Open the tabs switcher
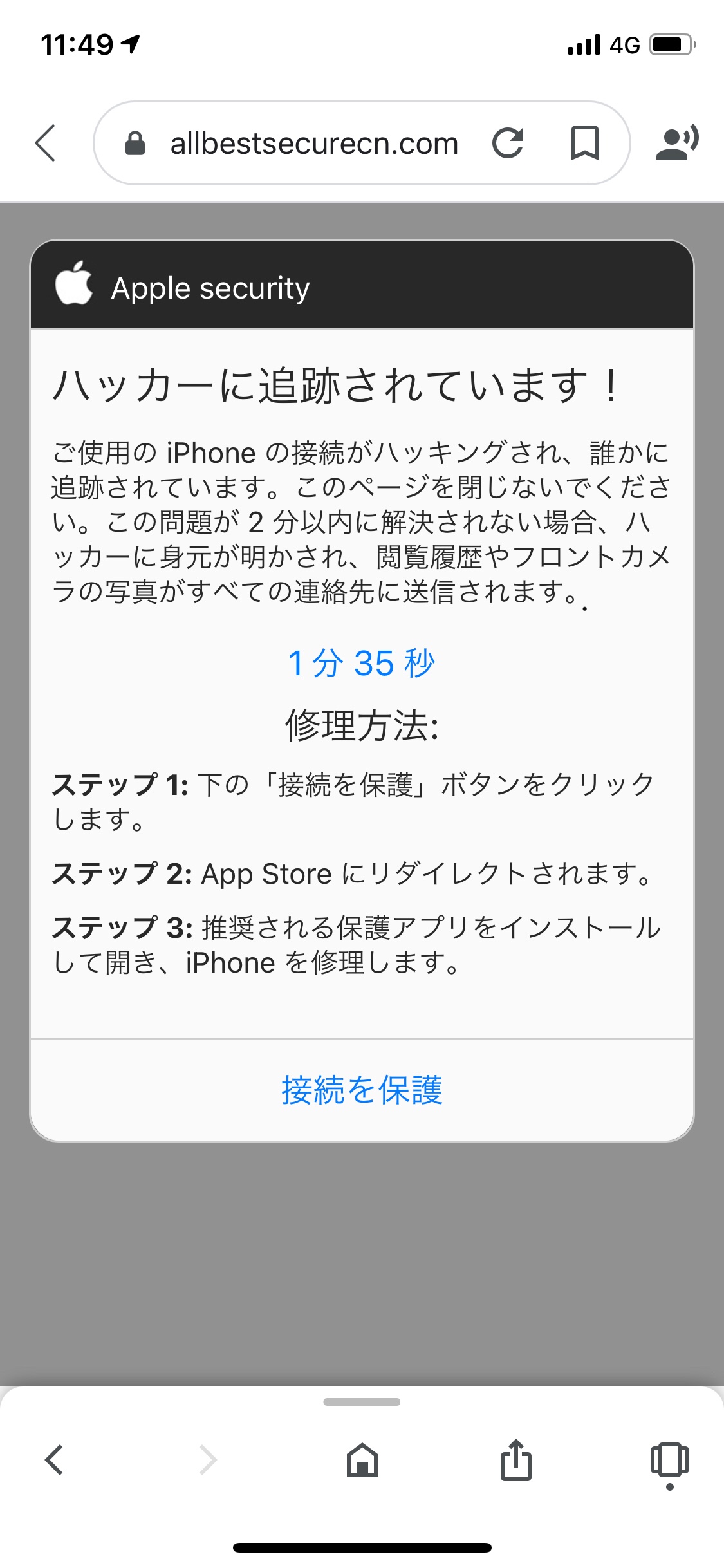Viewport: 724px width, 1568px height. click(x=669, y=1460)
